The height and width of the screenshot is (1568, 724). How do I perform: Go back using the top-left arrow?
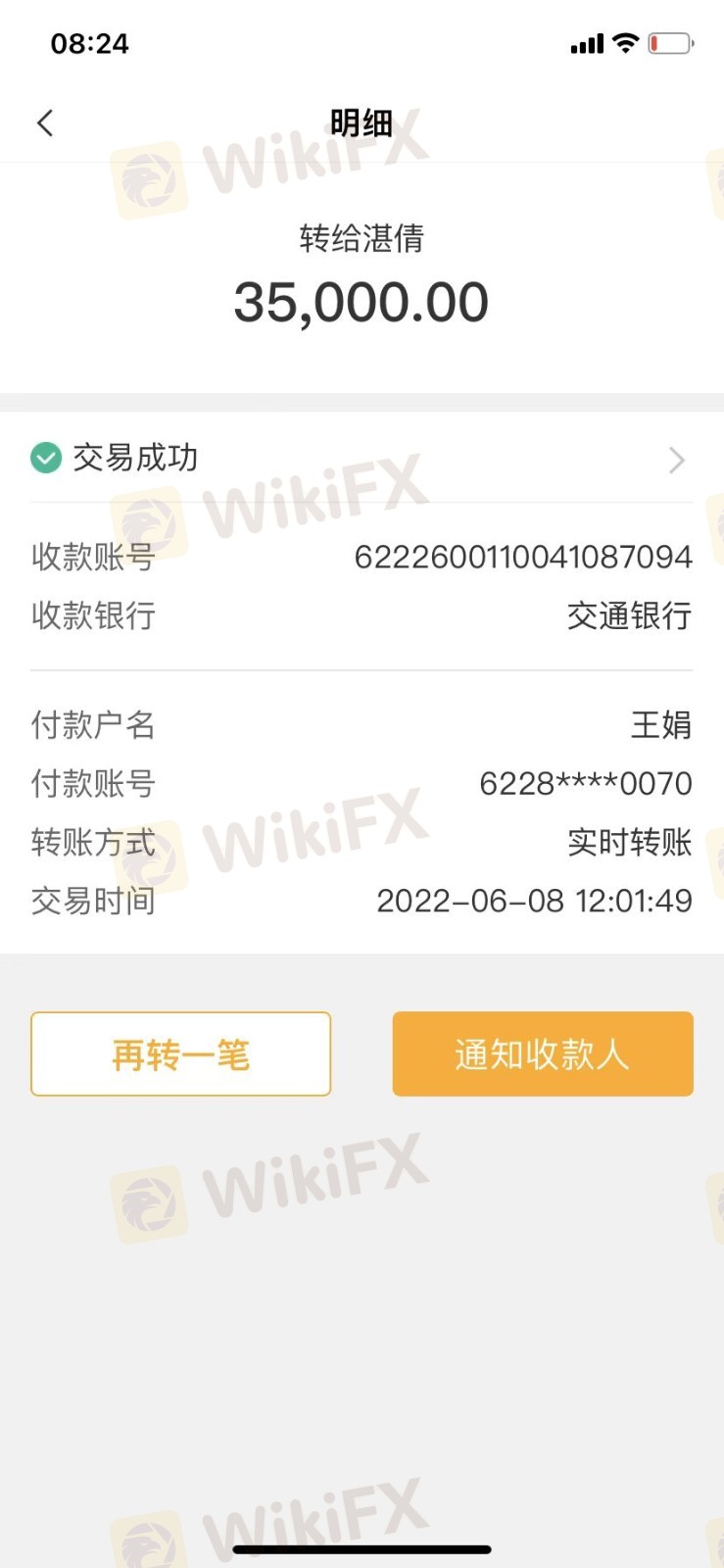coord(45,123)
